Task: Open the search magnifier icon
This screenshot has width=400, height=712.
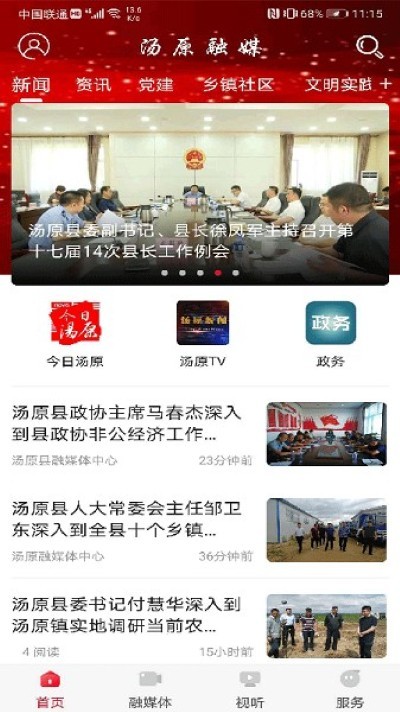Action: 369,47
